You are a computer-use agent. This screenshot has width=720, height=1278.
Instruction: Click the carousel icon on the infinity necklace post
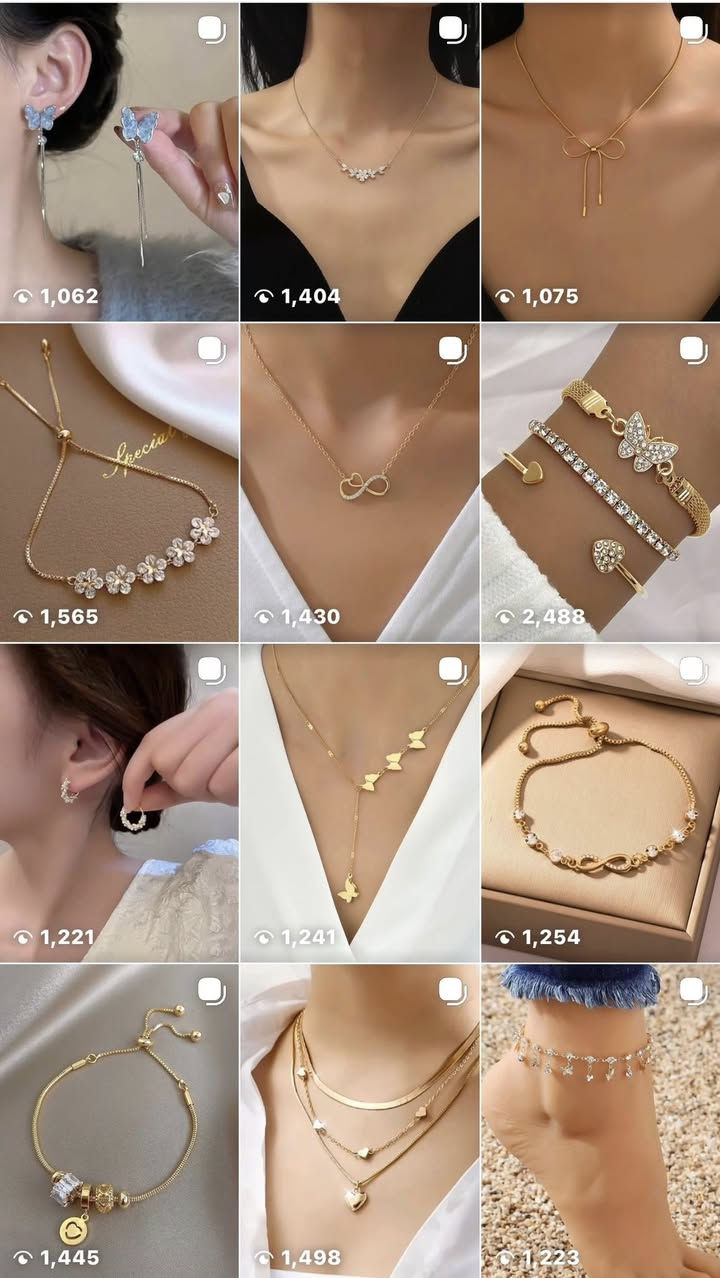[451, 349]
